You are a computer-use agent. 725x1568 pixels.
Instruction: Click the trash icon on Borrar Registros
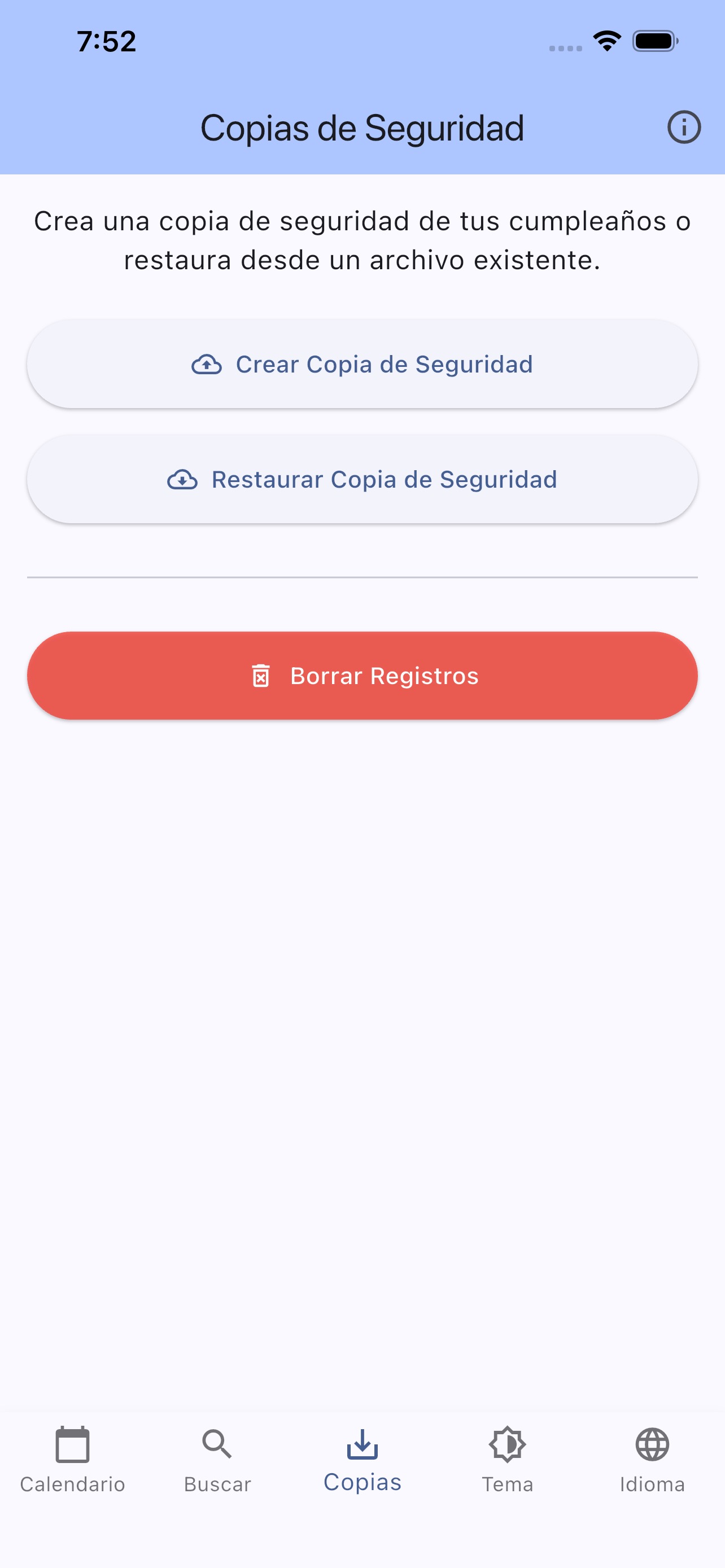[260, 676]
